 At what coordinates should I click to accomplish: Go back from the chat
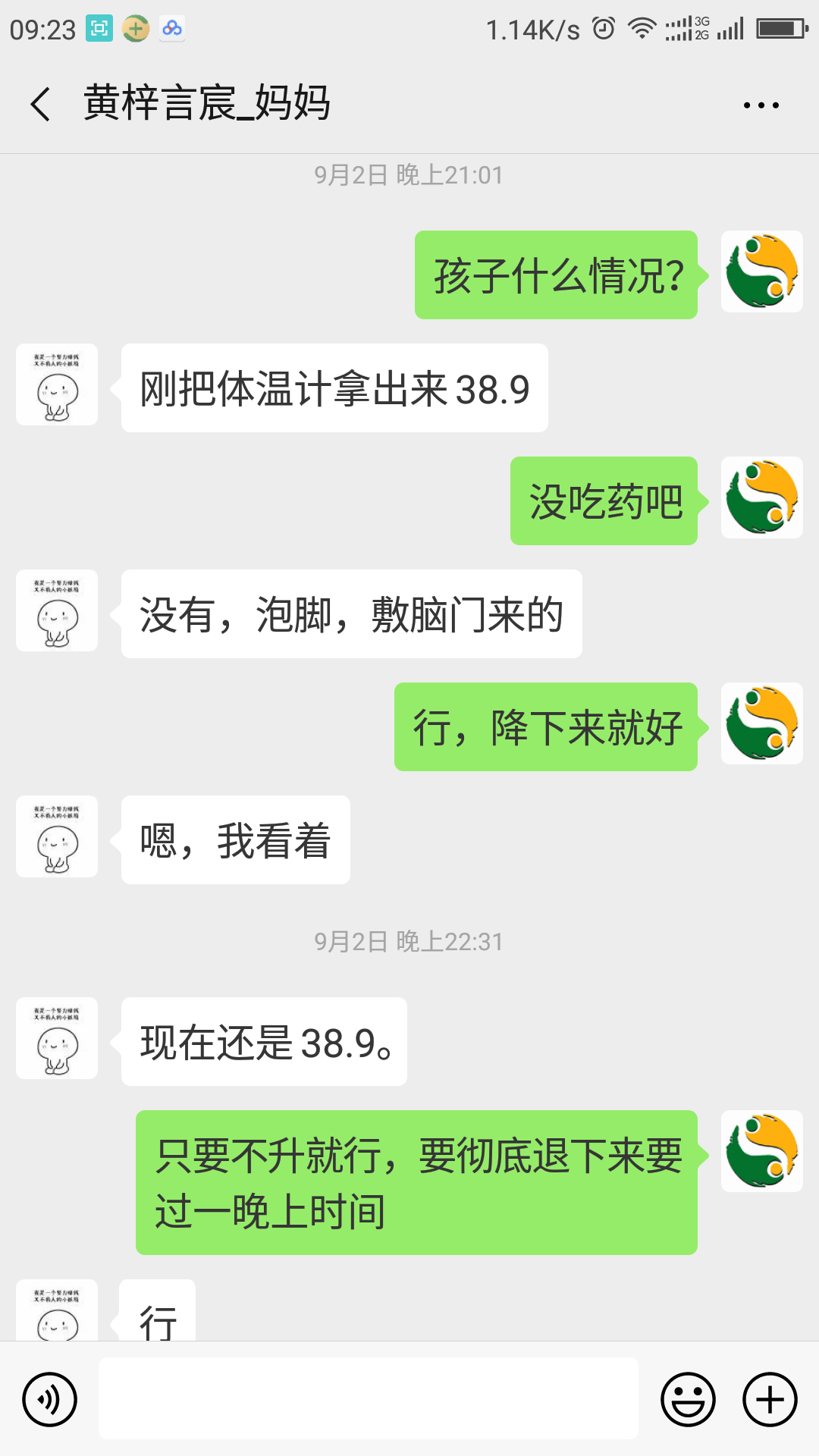41,104
